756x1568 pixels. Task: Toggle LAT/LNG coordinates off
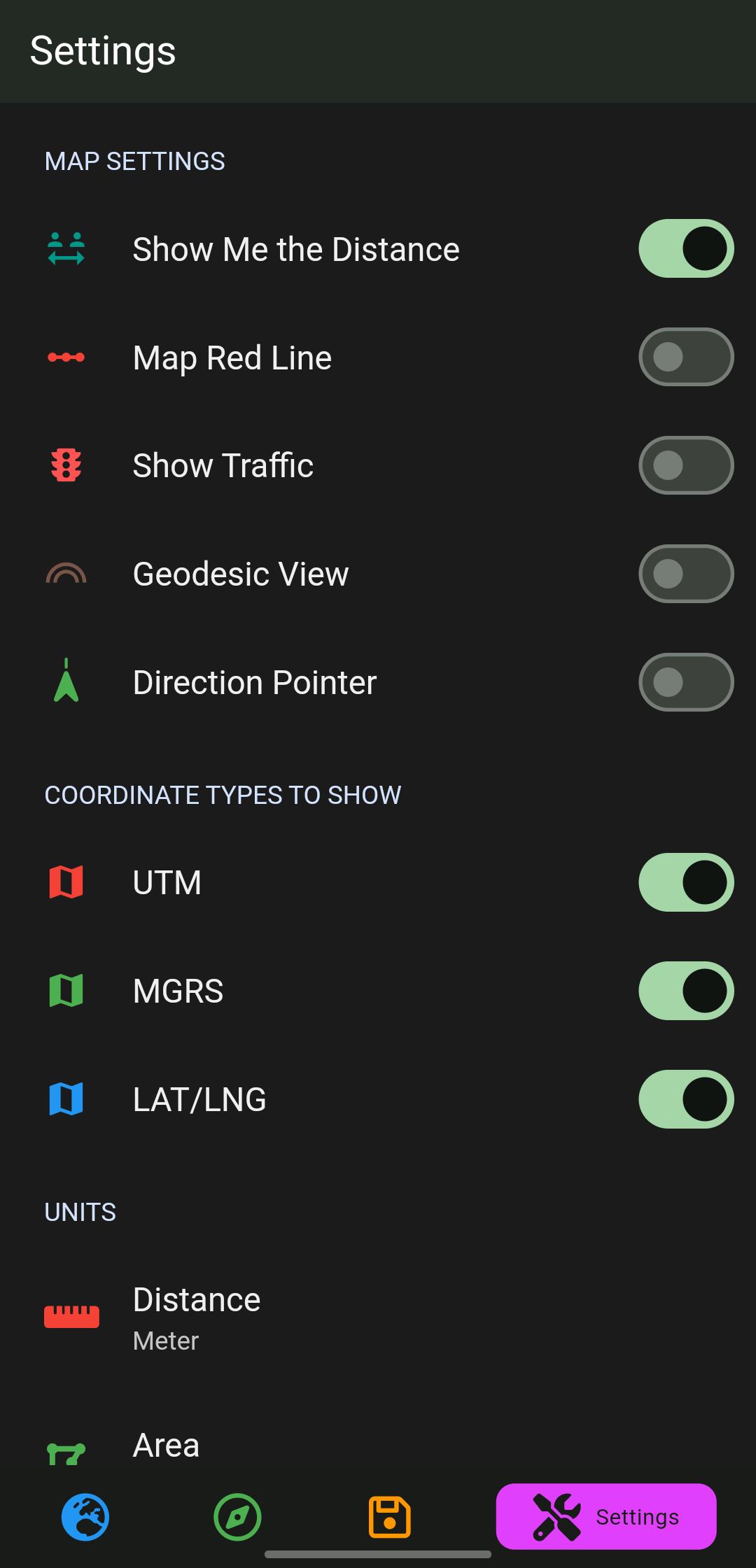686,1099
